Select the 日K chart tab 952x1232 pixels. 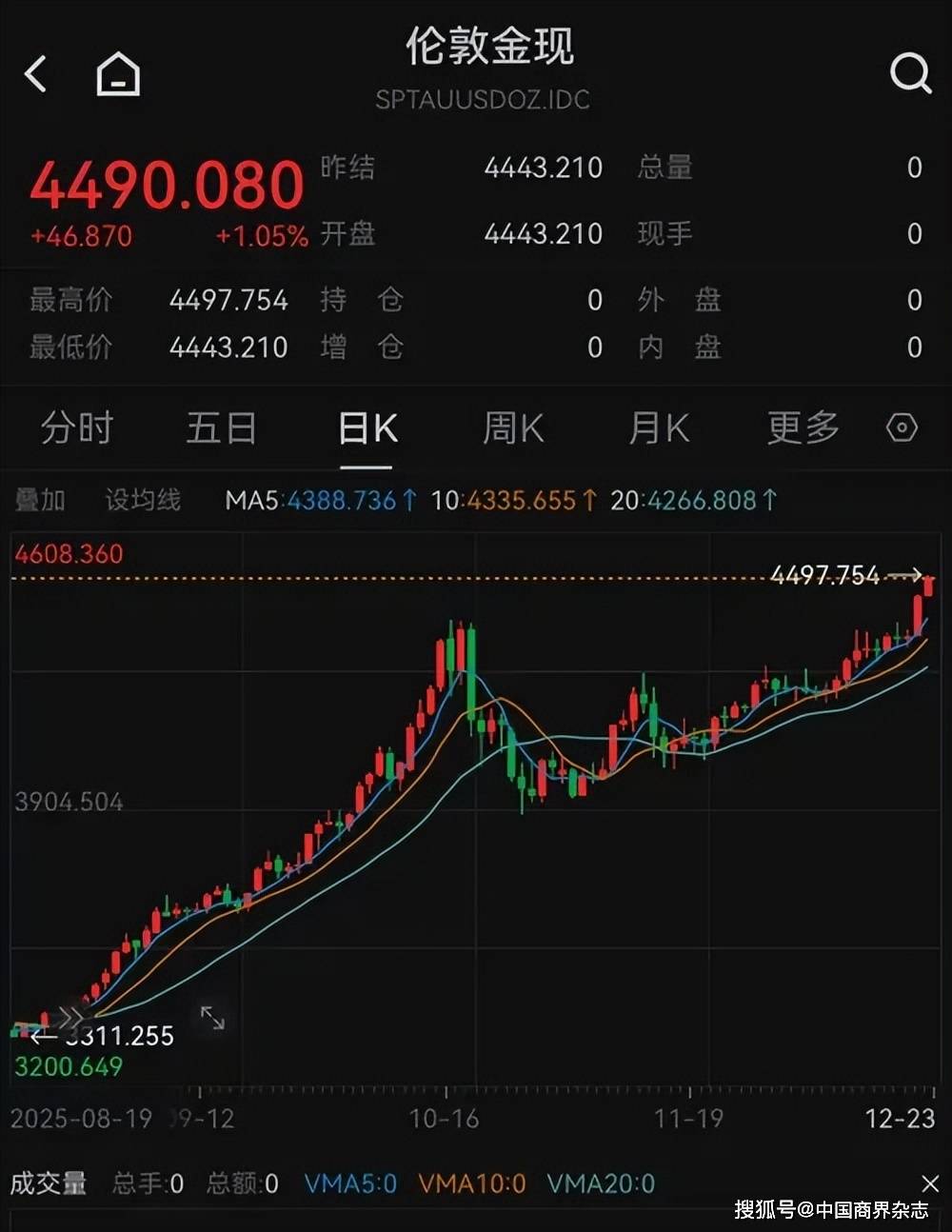point(367,429)
